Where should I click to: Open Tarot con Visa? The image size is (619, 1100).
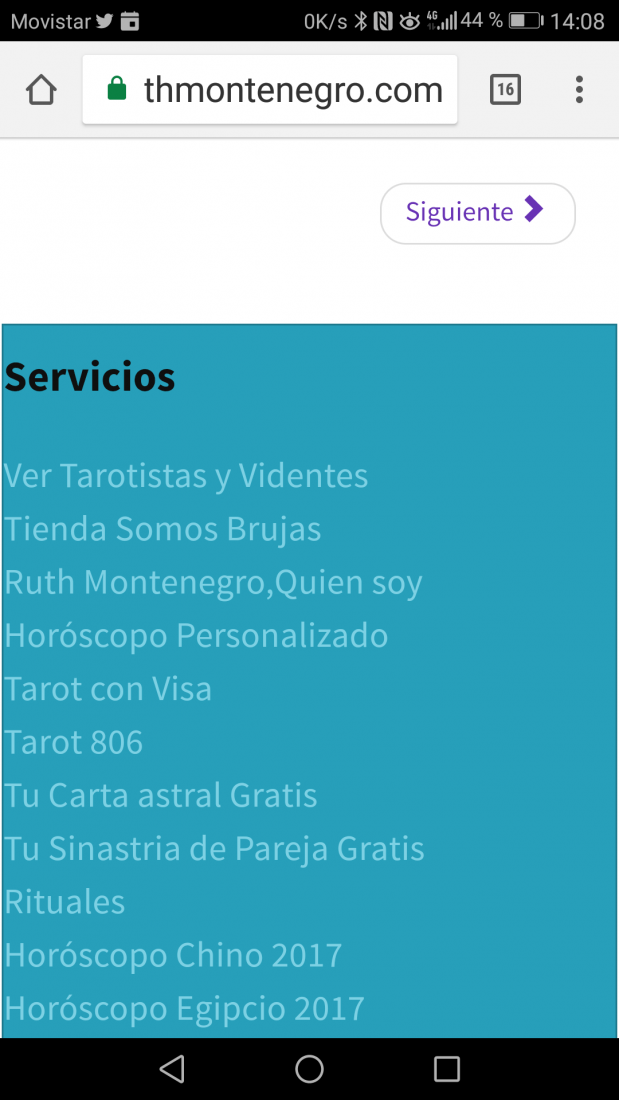(108, 689)
